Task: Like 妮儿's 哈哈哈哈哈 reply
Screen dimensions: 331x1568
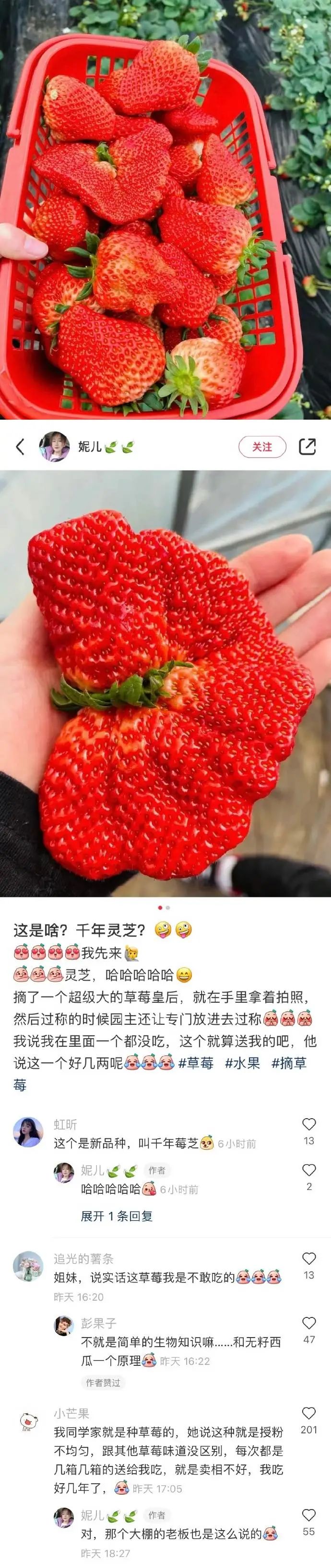Action: (x=309, y=1170)
